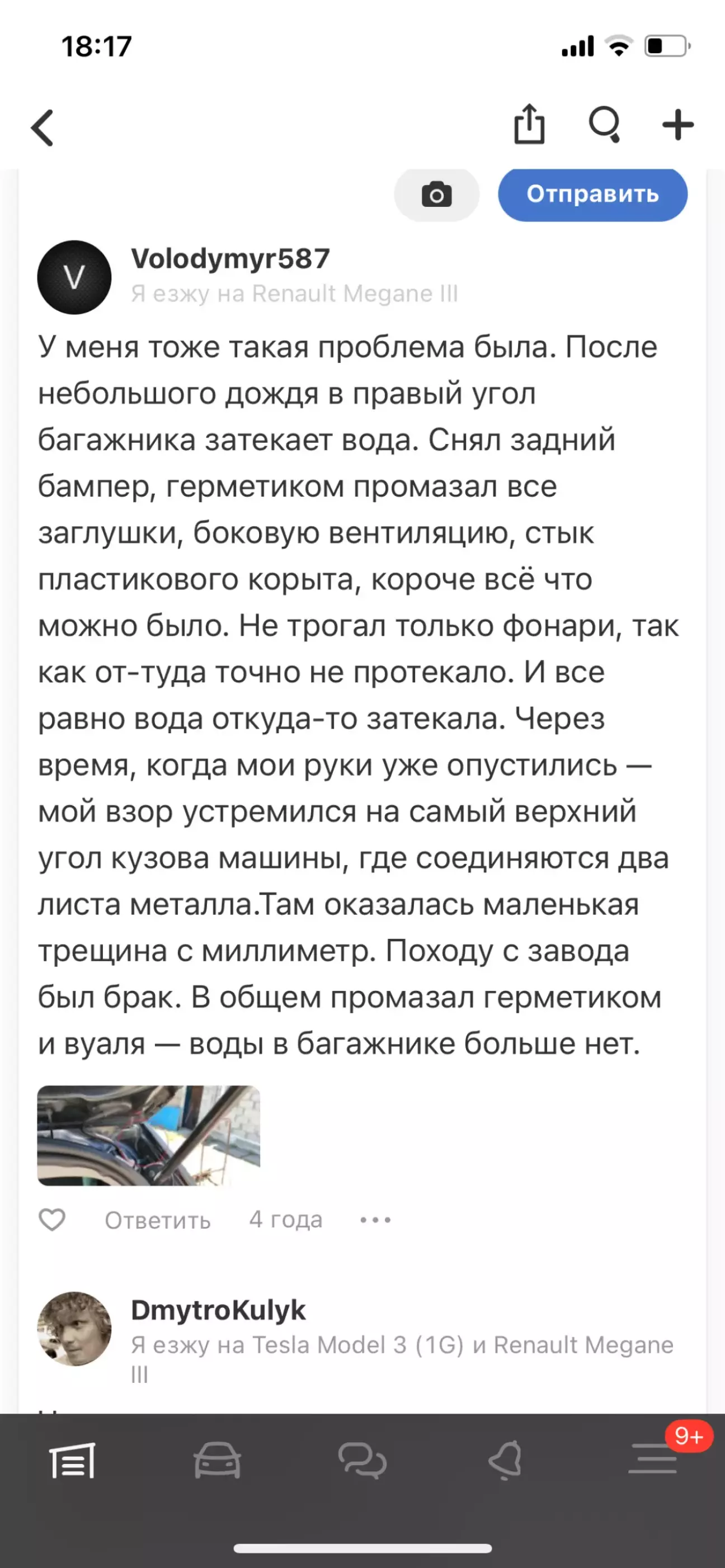This screenshot has height=1568, width=725.
Task: Switch to the messages tab
Action: [362, 1460]
